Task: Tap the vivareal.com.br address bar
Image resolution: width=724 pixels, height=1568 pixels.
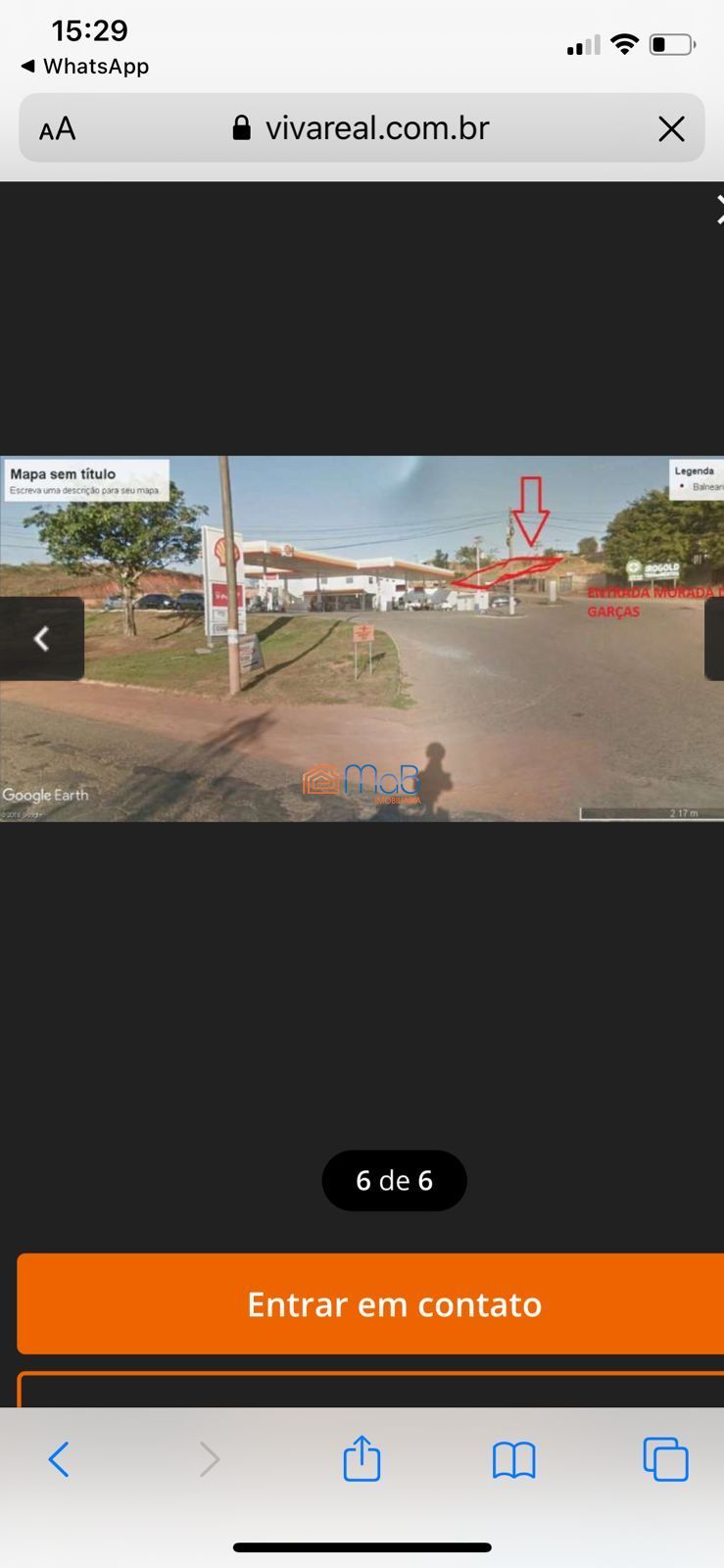Action: click(x=362, y=127)
